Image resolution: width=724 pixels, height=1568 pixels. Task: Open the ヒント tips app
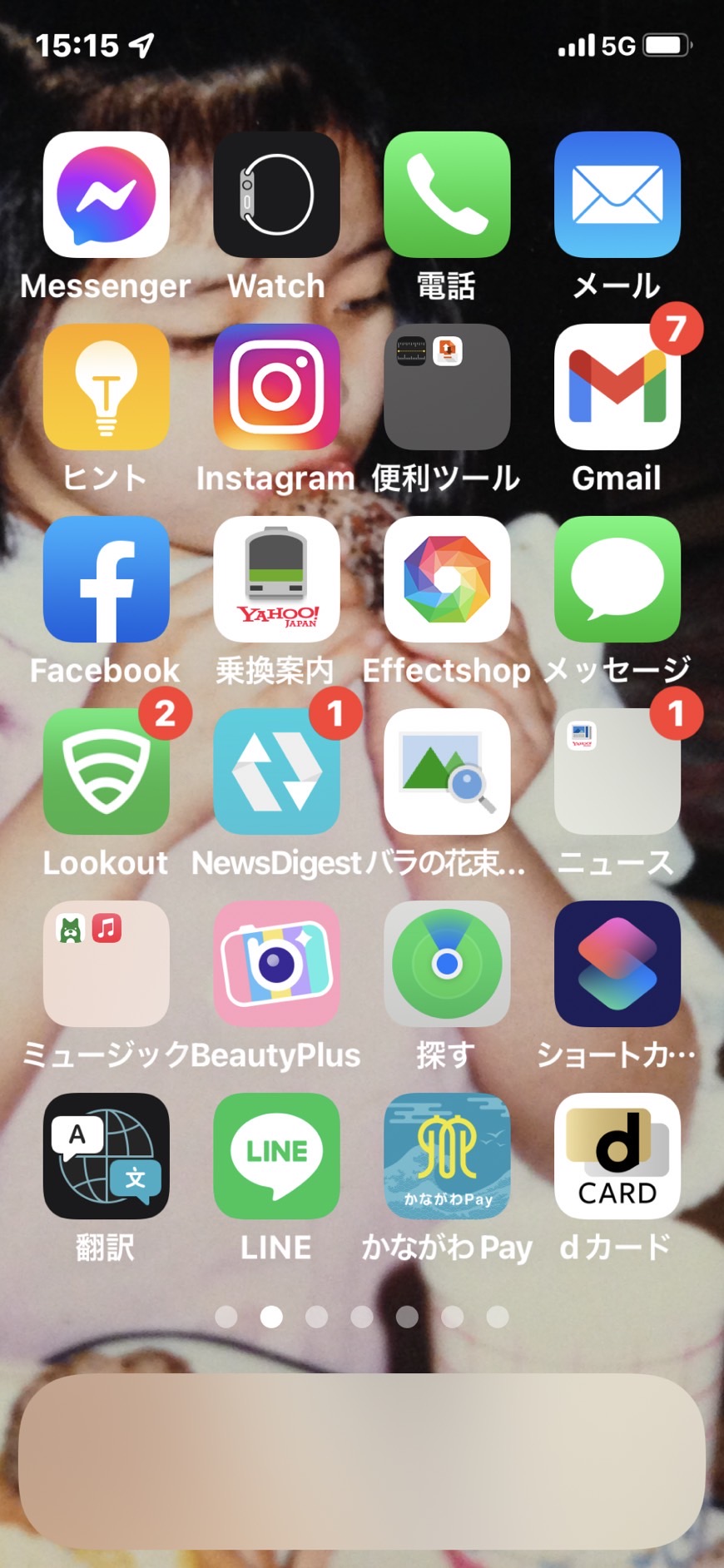click(106, 387)
